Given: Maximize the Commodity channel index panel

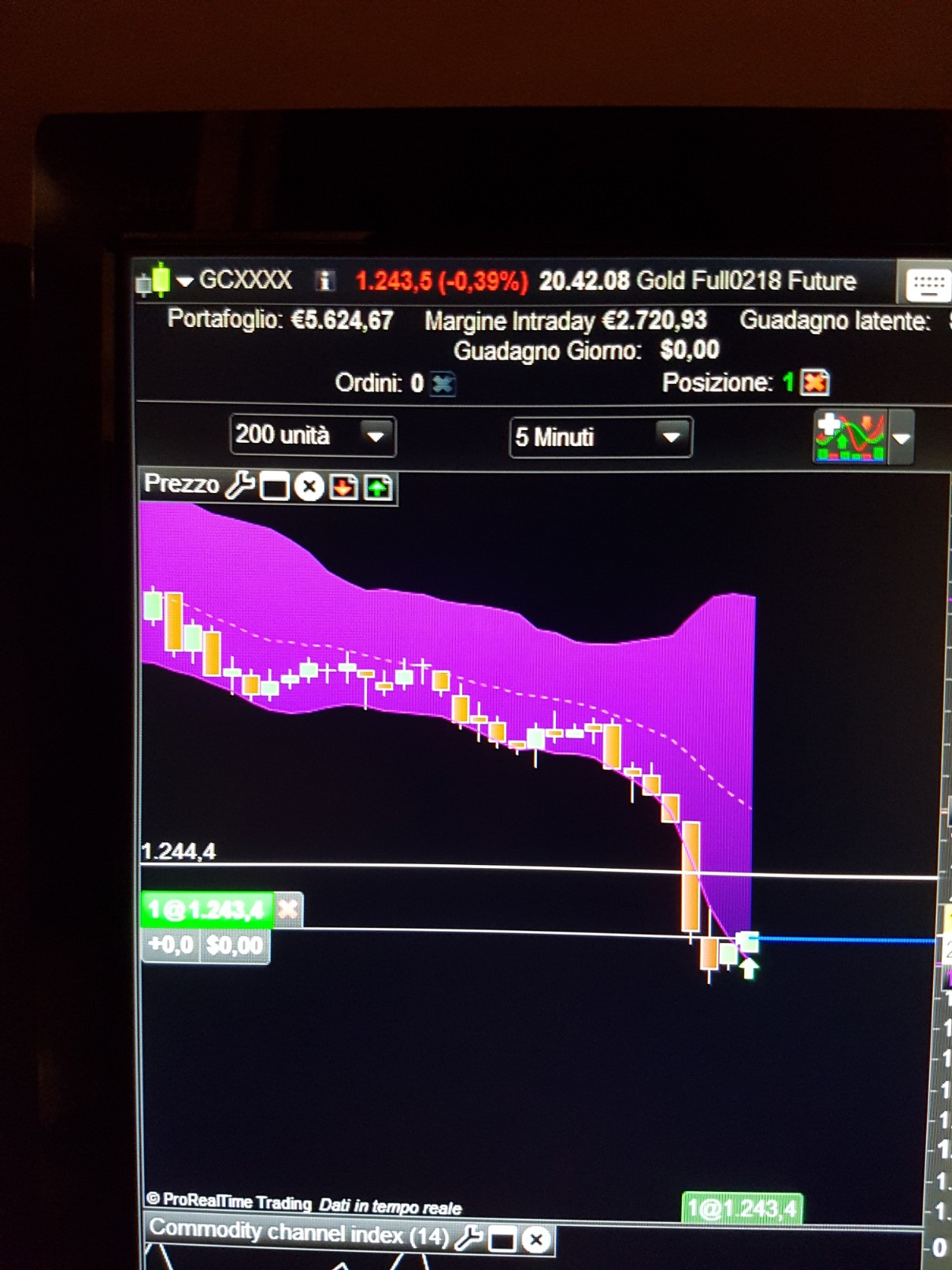Looking at the screenshot, I should coord(502,1240).
